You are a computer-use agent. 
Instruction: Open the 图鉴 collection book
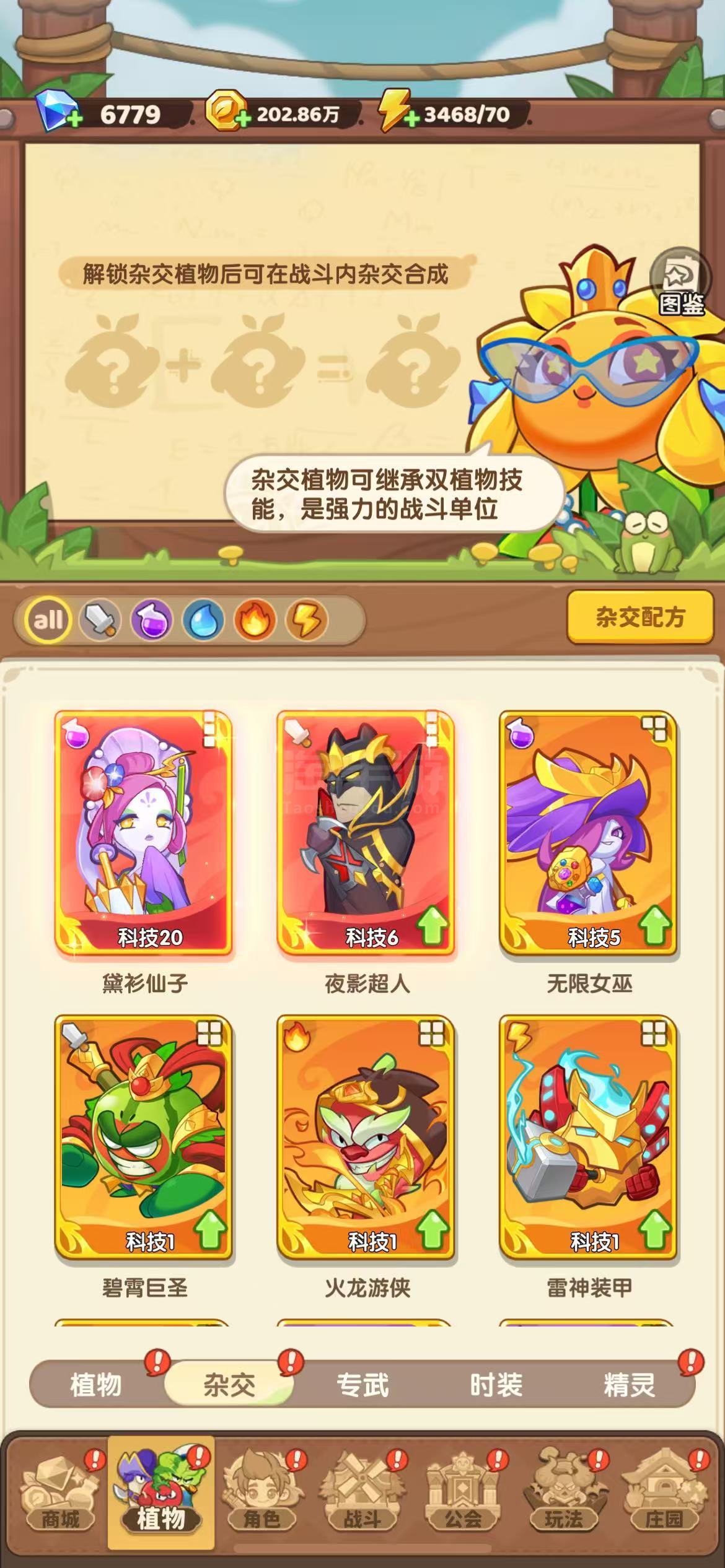681,282
